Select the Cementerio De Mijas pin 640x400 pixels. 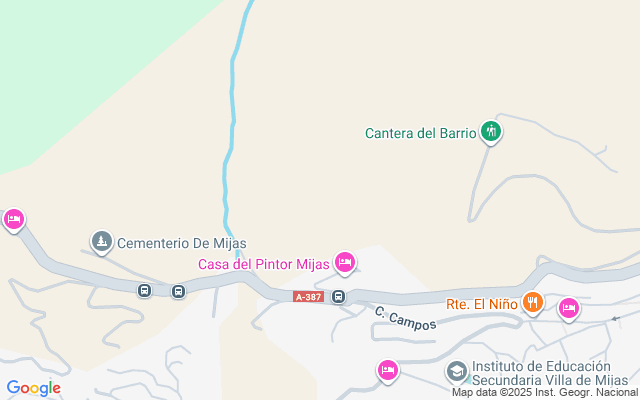pyautogui.click(x=101, y=242)
